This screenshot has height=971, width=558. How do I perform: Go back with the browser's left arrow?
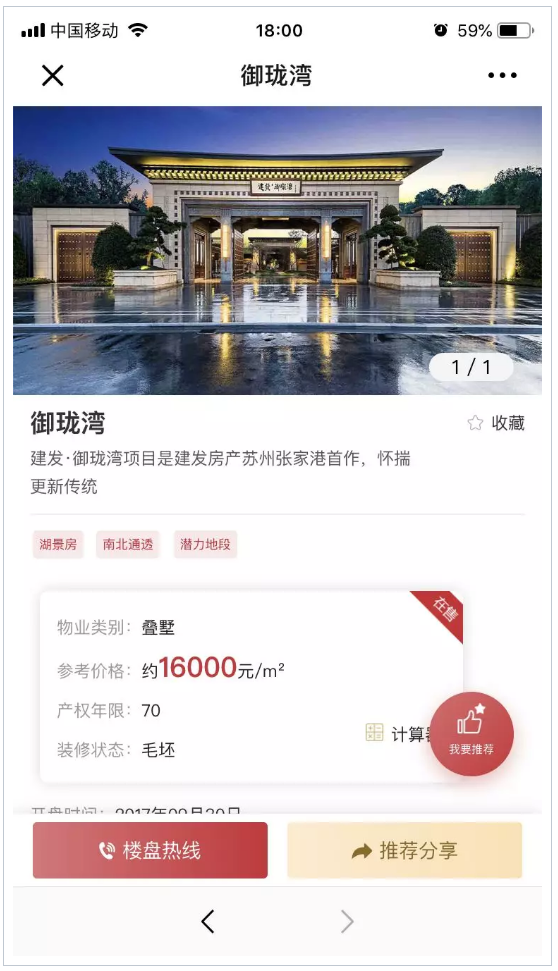tap(208, 921)
